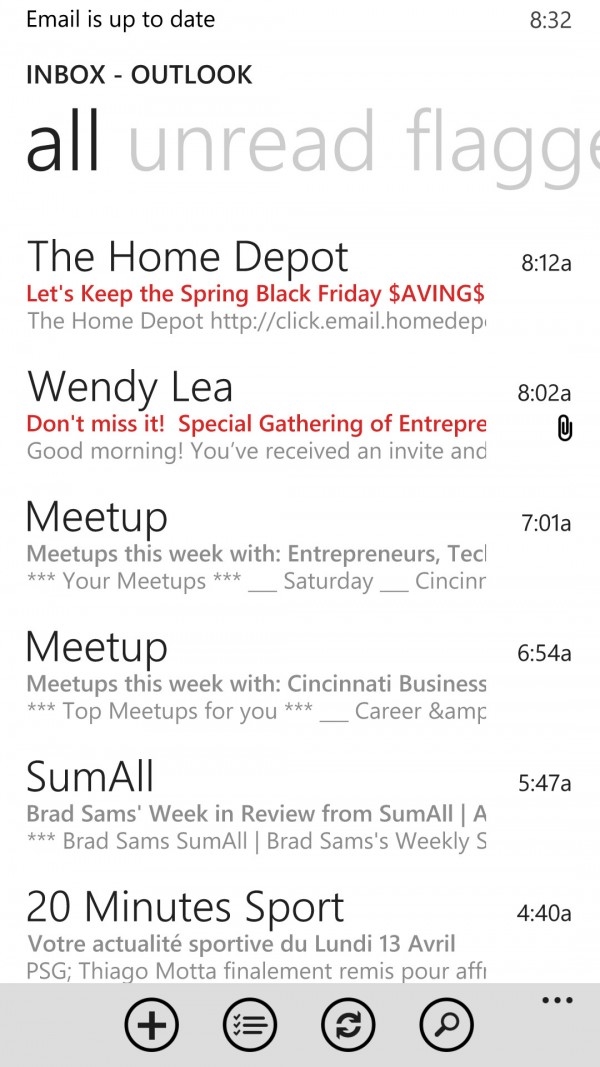Viewport: 600px width, 1067px height.
Task: Switch to the flagged tab
Action: [x=502, y=143]
